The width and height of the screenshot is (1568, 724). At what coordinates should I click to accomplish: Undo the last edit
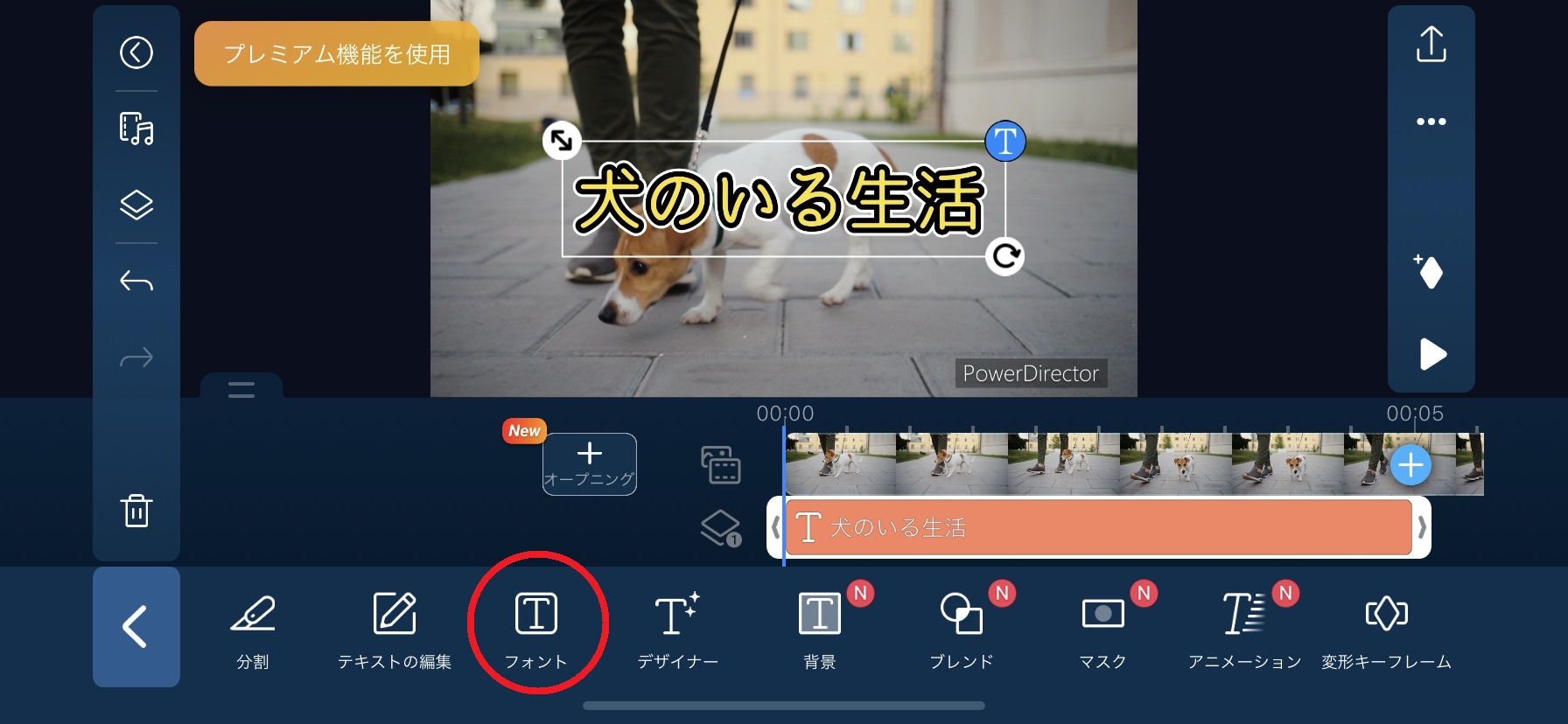(x=136, y=282)
